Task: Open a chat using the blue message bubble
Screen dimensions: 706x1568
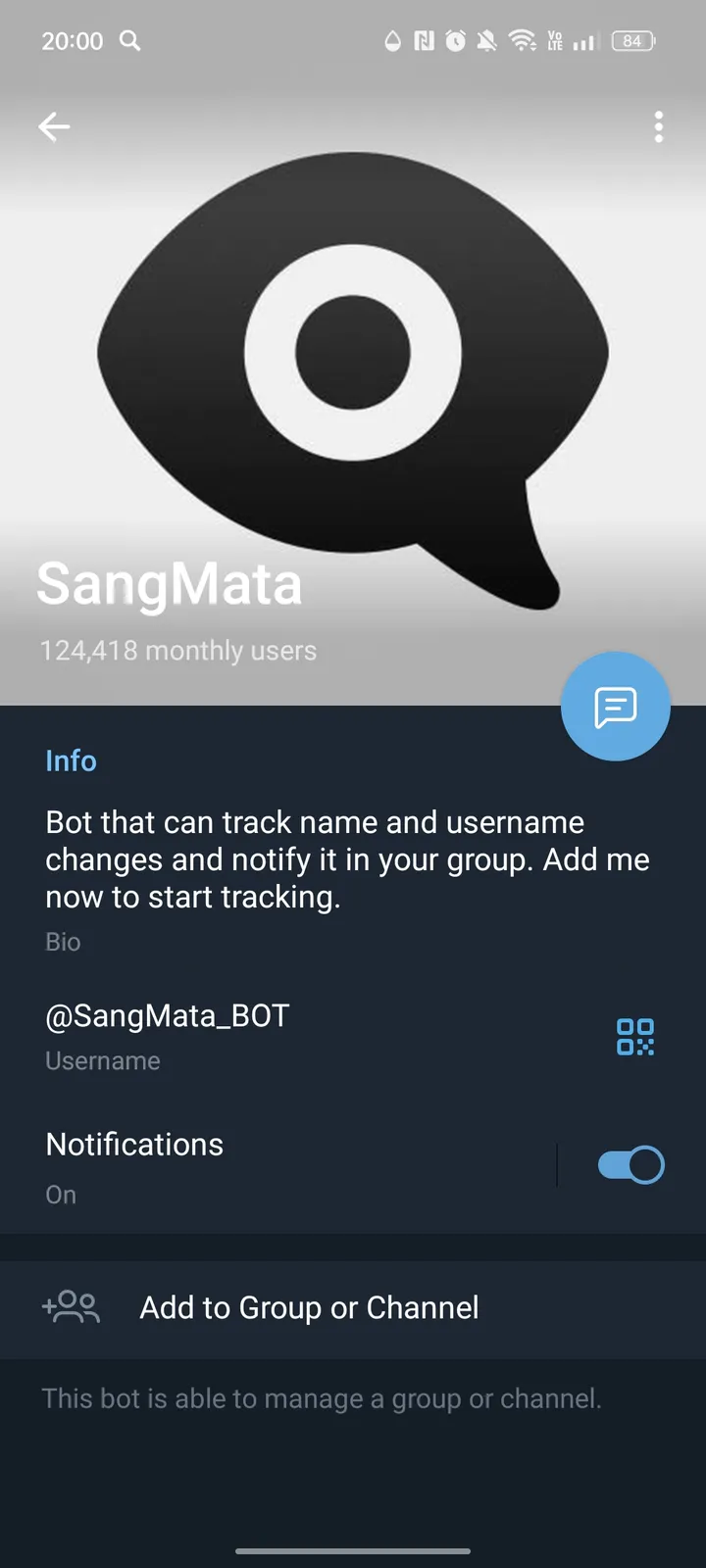Action: pos(615,707)
